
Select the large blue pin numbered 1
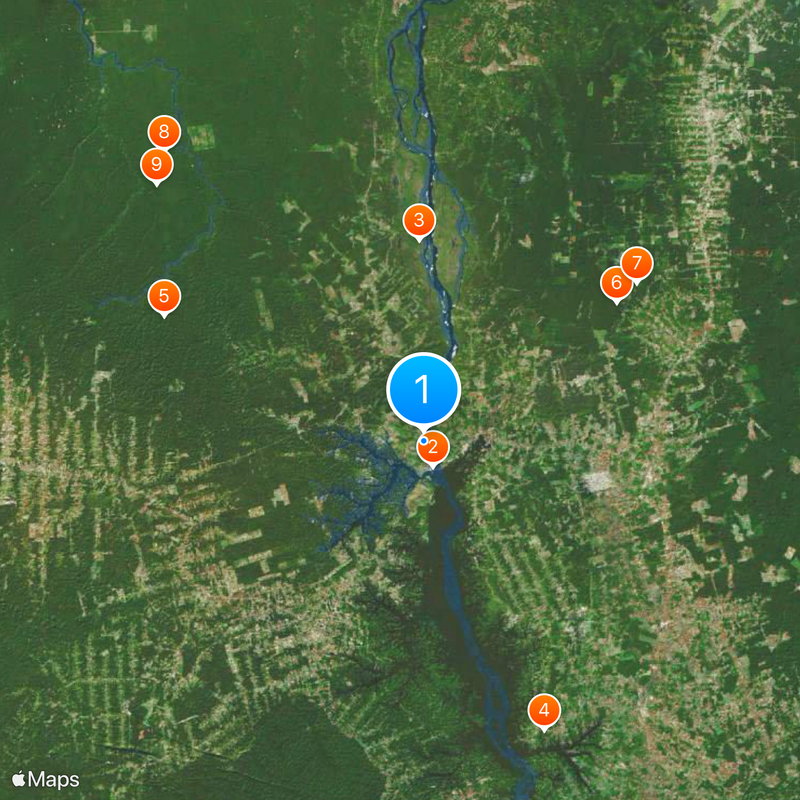(x=423, y=389)
